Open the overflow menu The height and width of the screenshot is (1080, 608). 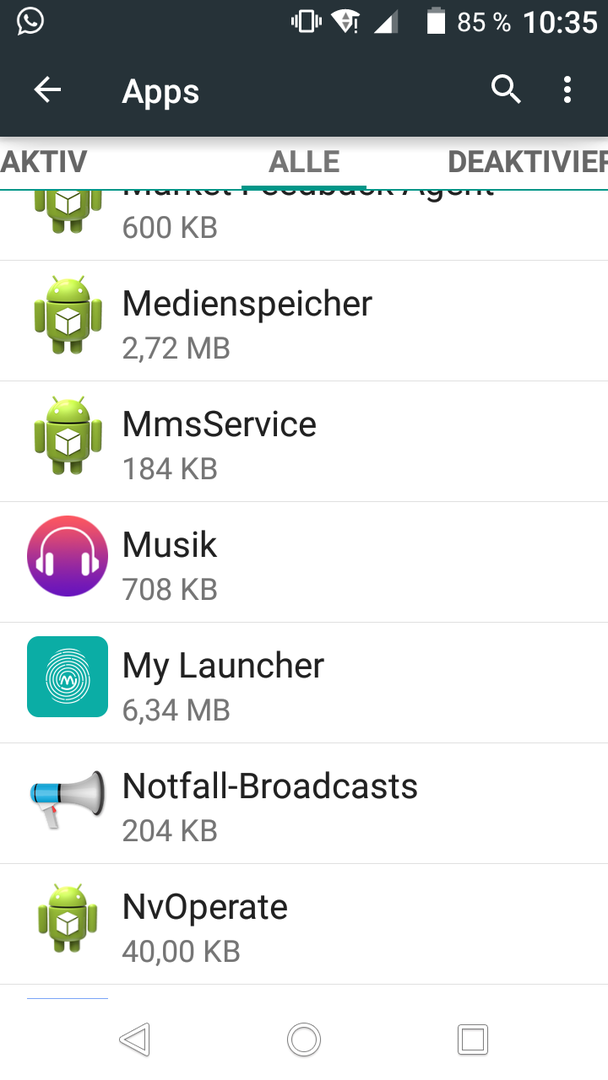tap(567, 90)
